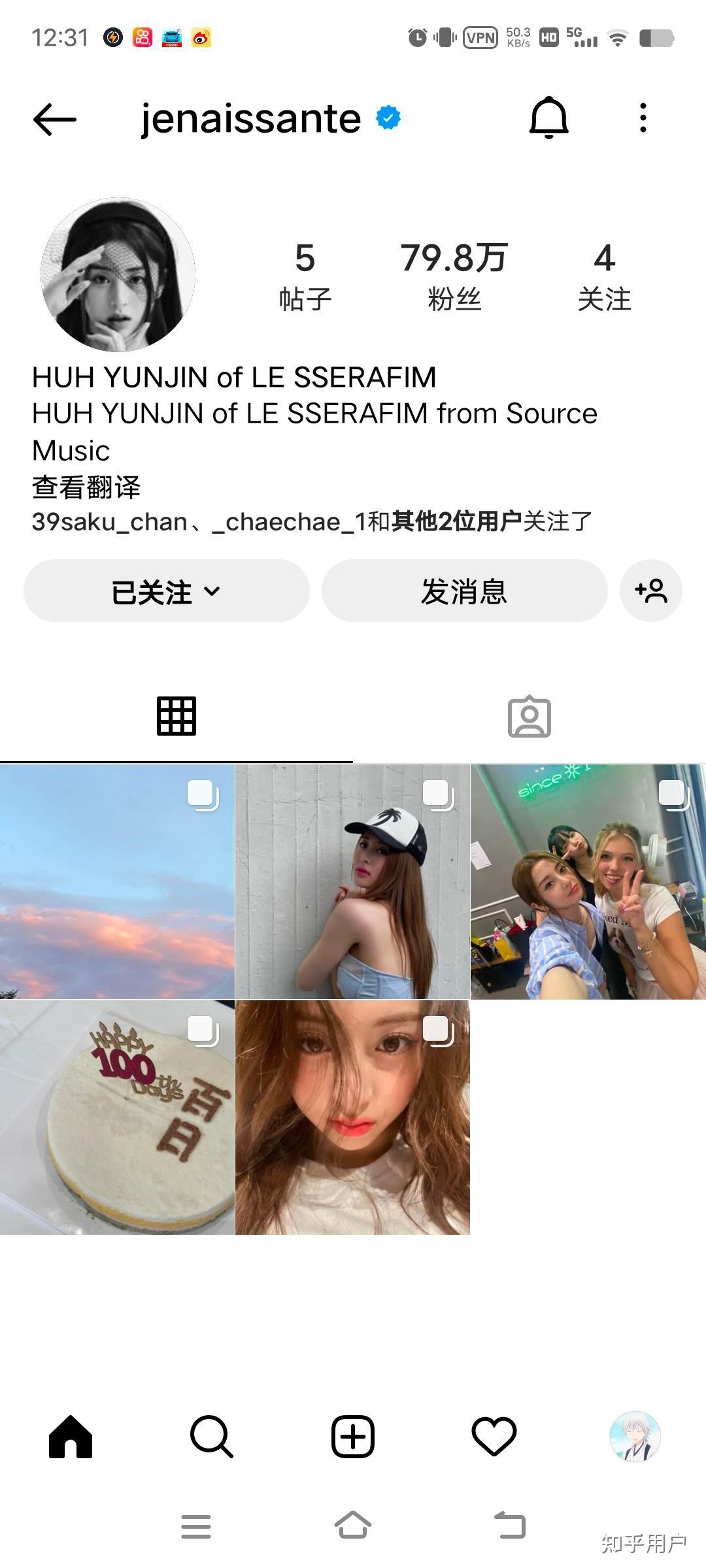View mutual followers including 39saku_chan
The width and height of the screenshot is (706, 1568).
(311, 521)
